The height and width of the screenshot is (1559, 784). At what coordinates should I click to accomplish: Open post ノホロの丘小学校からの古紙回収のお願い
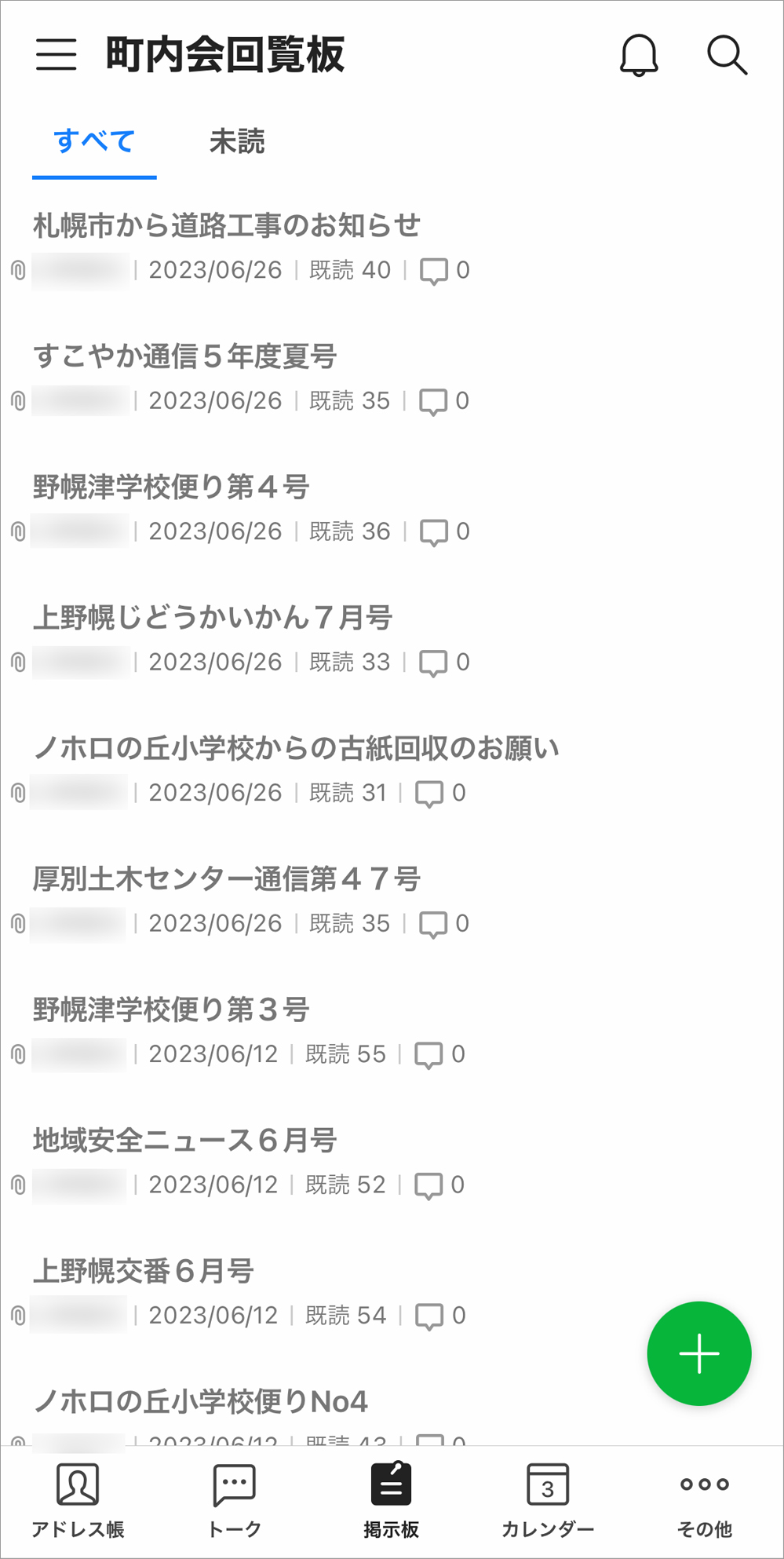296,749
